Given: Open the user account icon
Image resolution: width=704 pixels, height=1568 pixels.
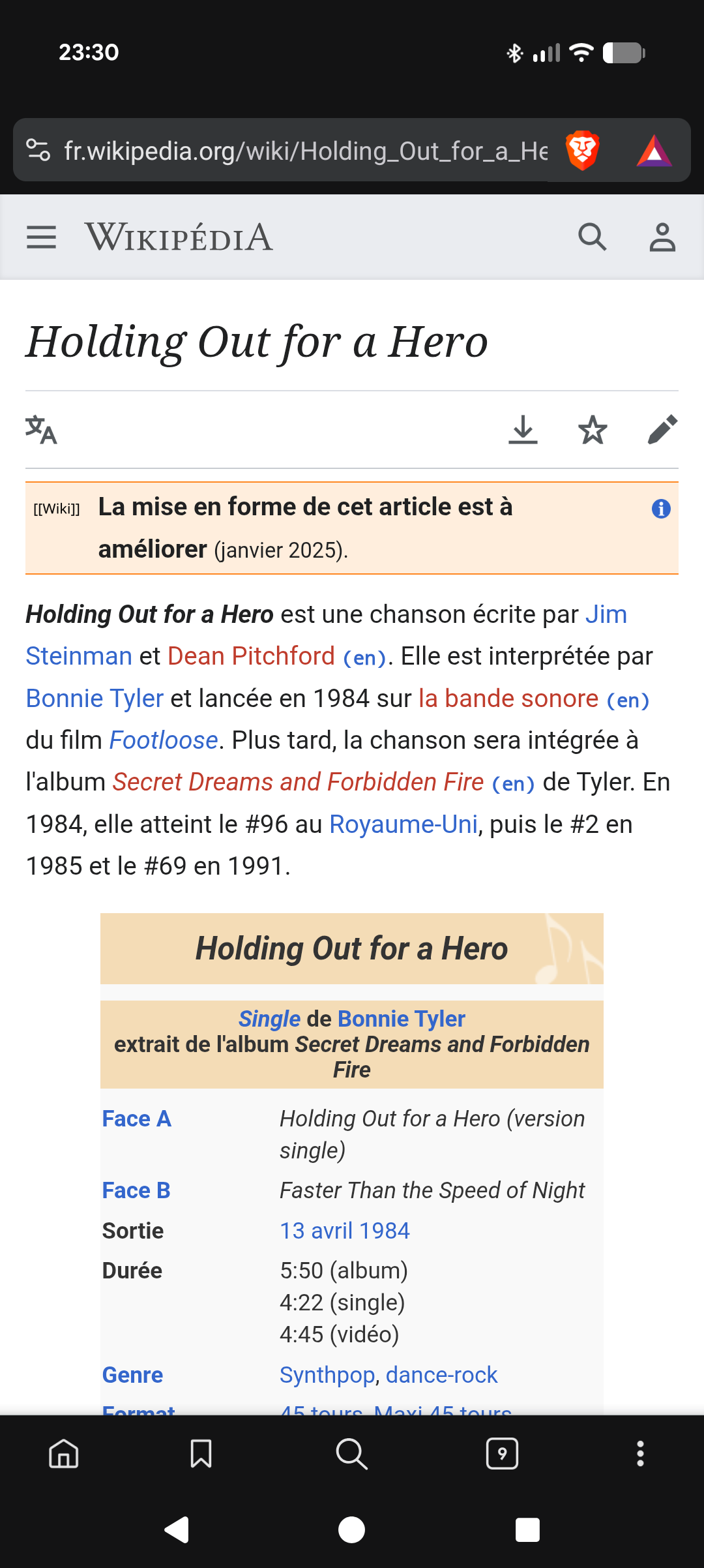Looking at the screenshot, I should [x=662, y=237].
